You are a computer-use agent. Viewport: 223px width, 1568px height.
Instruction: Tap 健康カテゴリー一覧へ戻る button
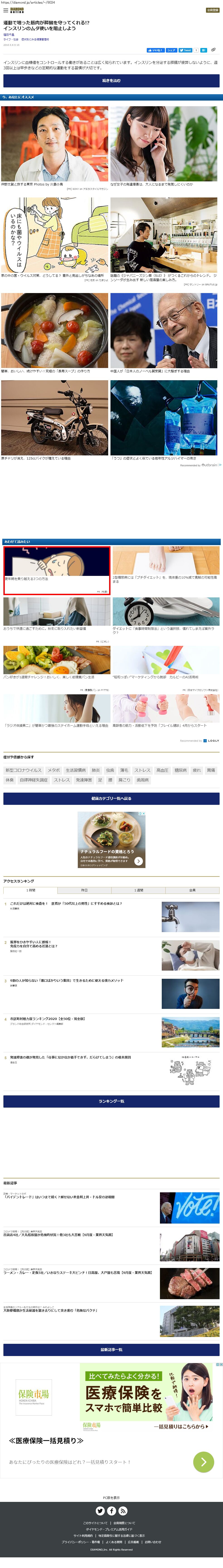[x=112, y=798]
